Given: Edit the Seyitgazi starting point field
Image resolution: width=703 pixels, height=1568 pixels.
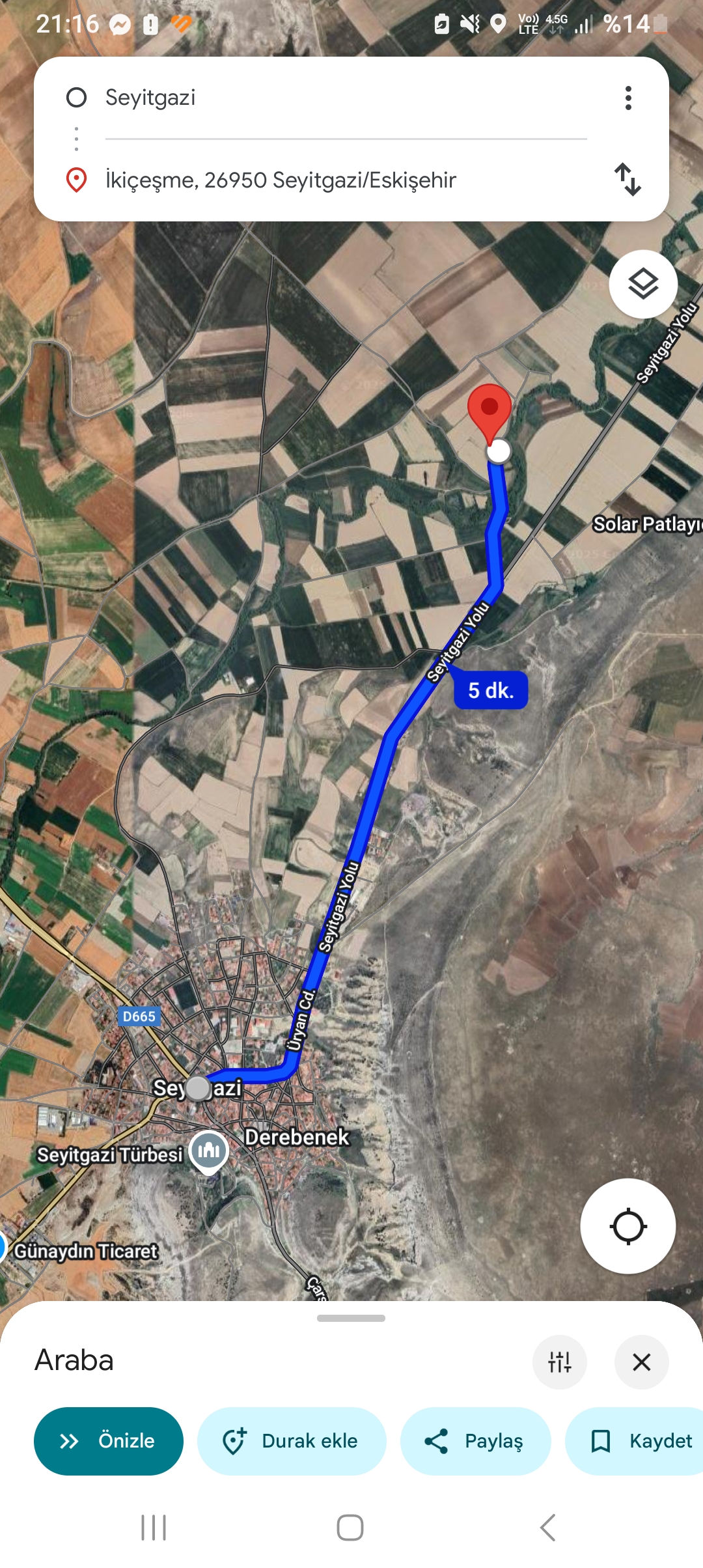Looking at the screenshot, I should tap(345, 98).
